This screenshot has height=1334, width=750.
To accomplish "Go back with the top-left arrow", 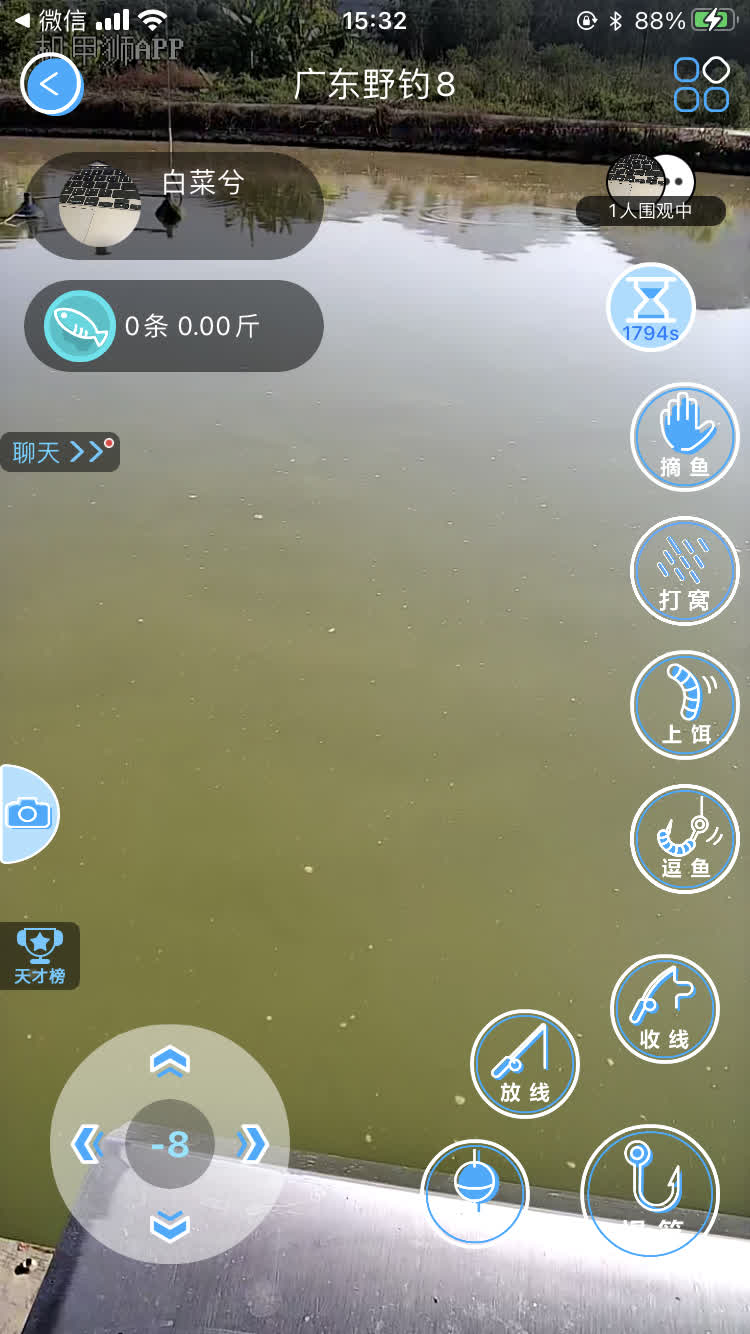I will 51,84.
